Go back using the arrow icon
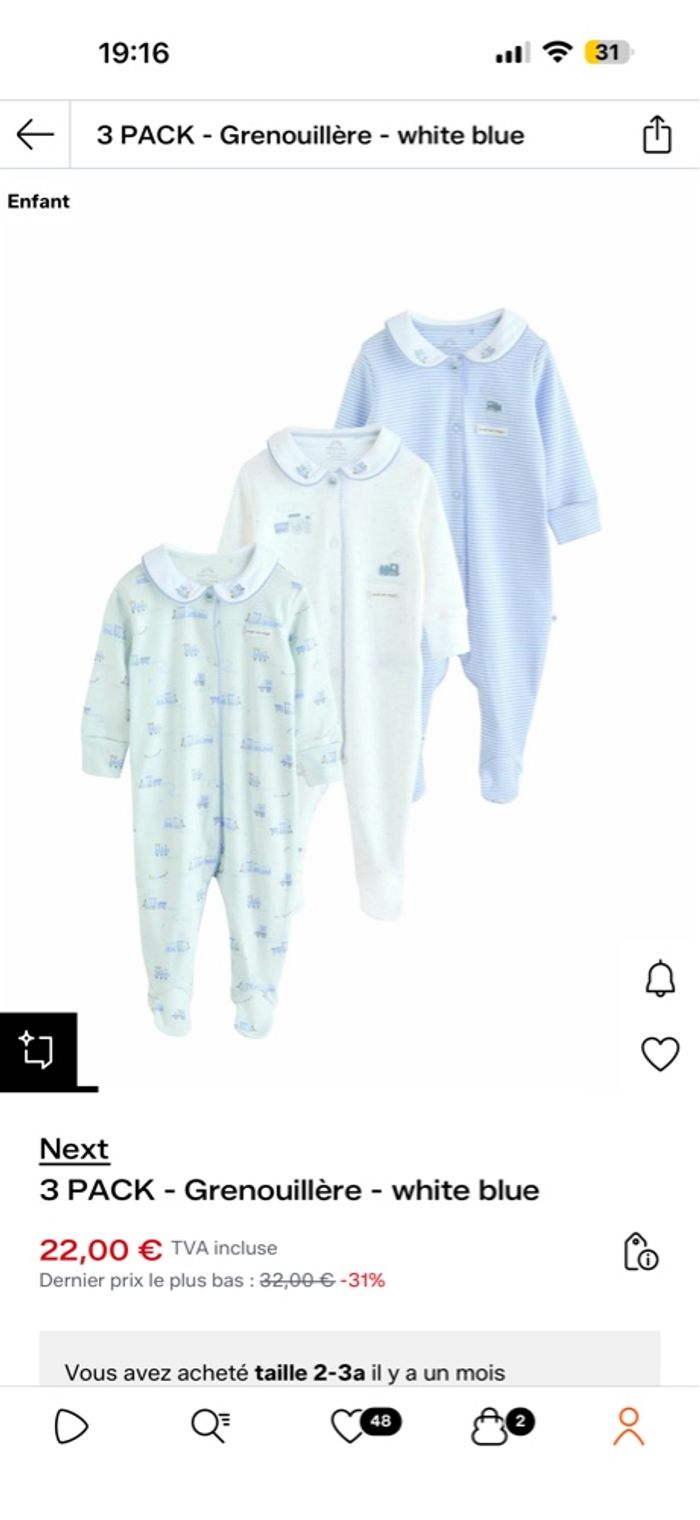Screen dimensions: 700x1520 35,135
